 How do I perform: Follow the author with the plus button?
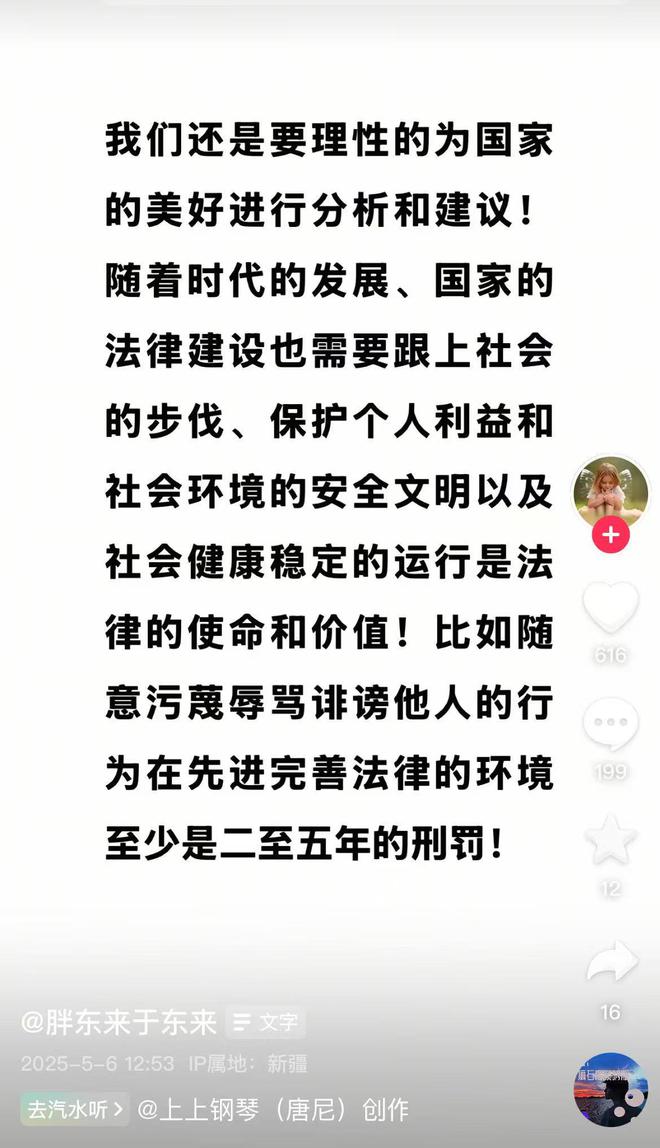pyautogui.click(x=610, y=536)
